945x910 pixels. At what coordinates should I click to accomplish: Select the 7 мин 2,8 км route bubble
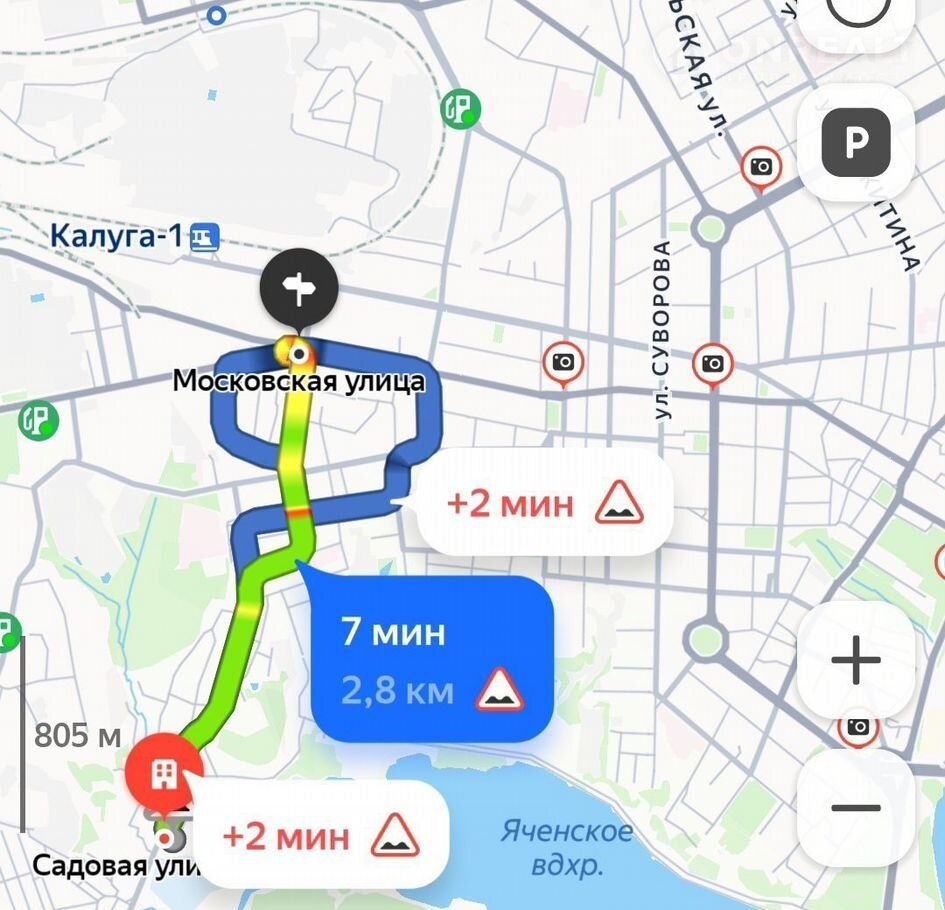click(432, 659)
